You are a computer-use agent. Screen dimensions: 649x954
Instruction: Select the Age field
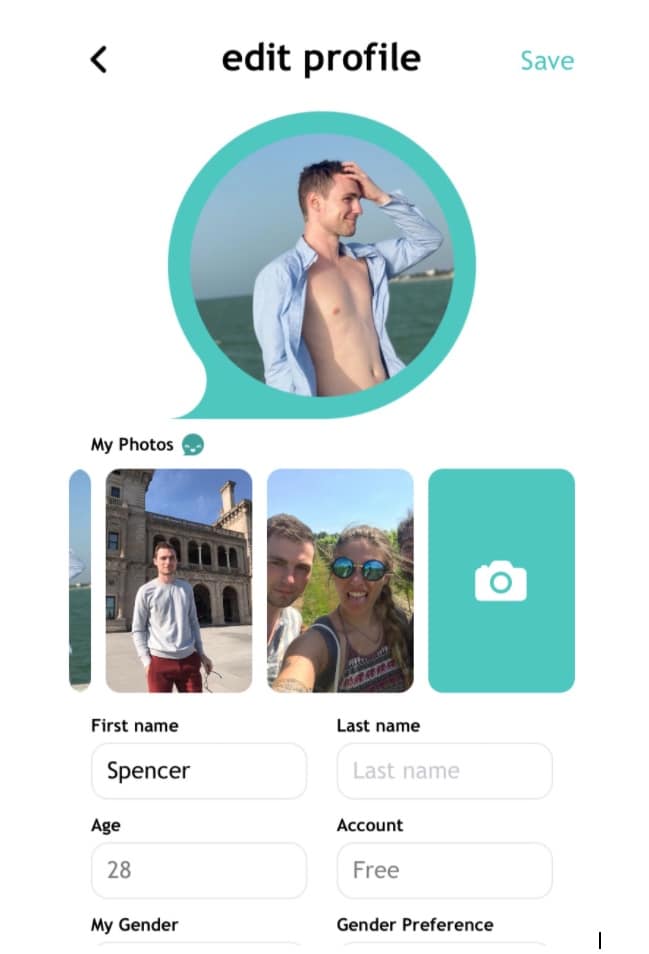pyautogui.click(x=198, y=870)
